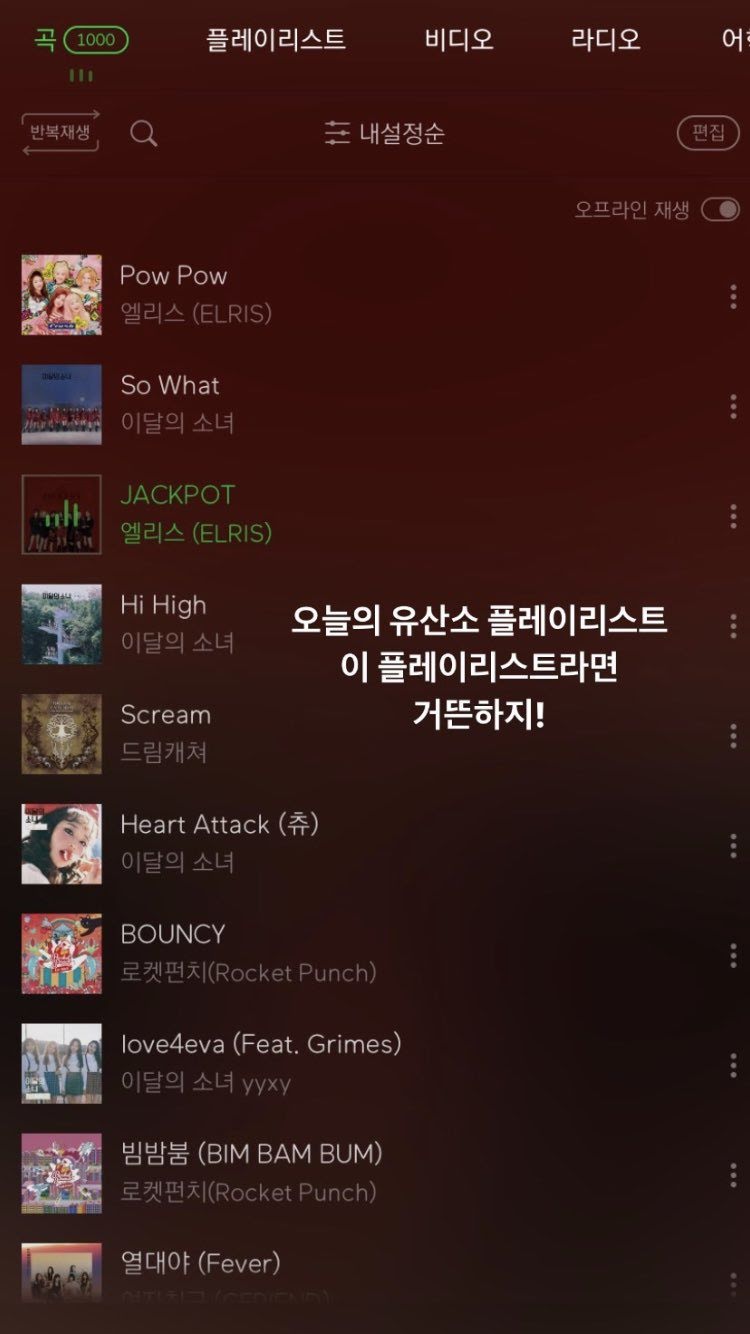Open the 비디오 tab
Image resolution: width=750 pixels, height=1334 pixels.
[x=459, y=40]
